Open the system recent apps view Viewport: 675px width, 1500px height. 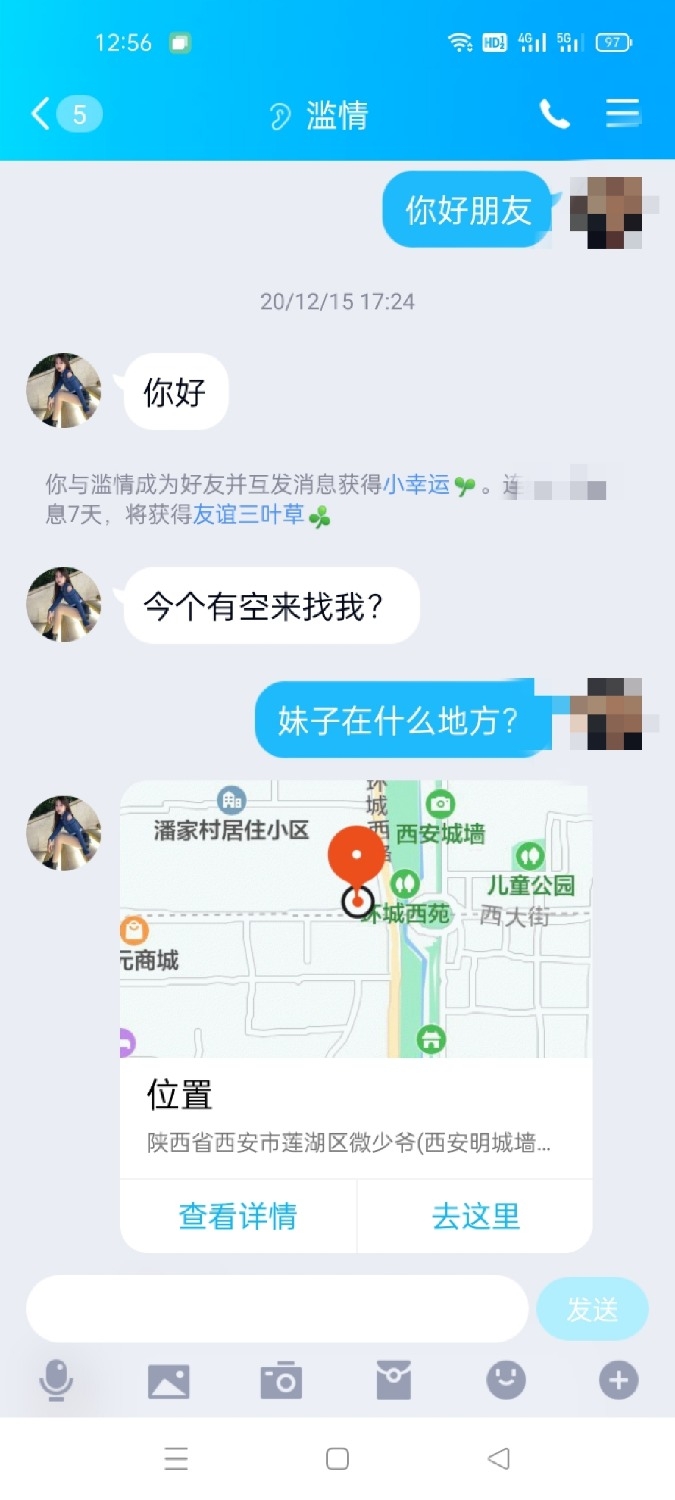176,1459
